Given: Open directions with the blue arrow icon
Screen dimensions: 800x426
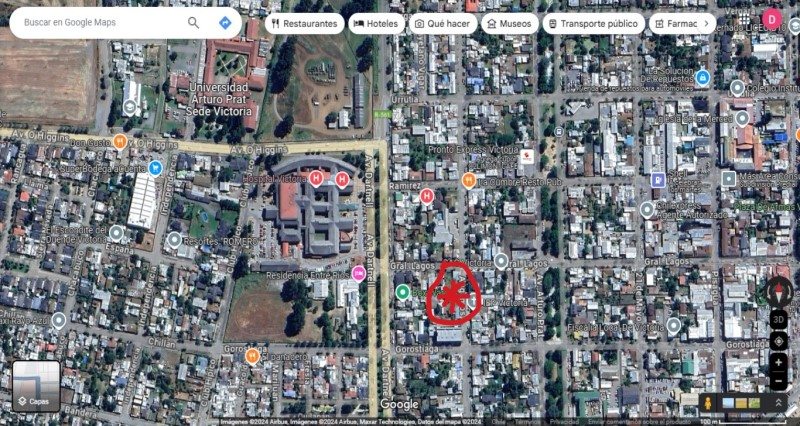Looking at the screenshot, I should click(225, 22).
